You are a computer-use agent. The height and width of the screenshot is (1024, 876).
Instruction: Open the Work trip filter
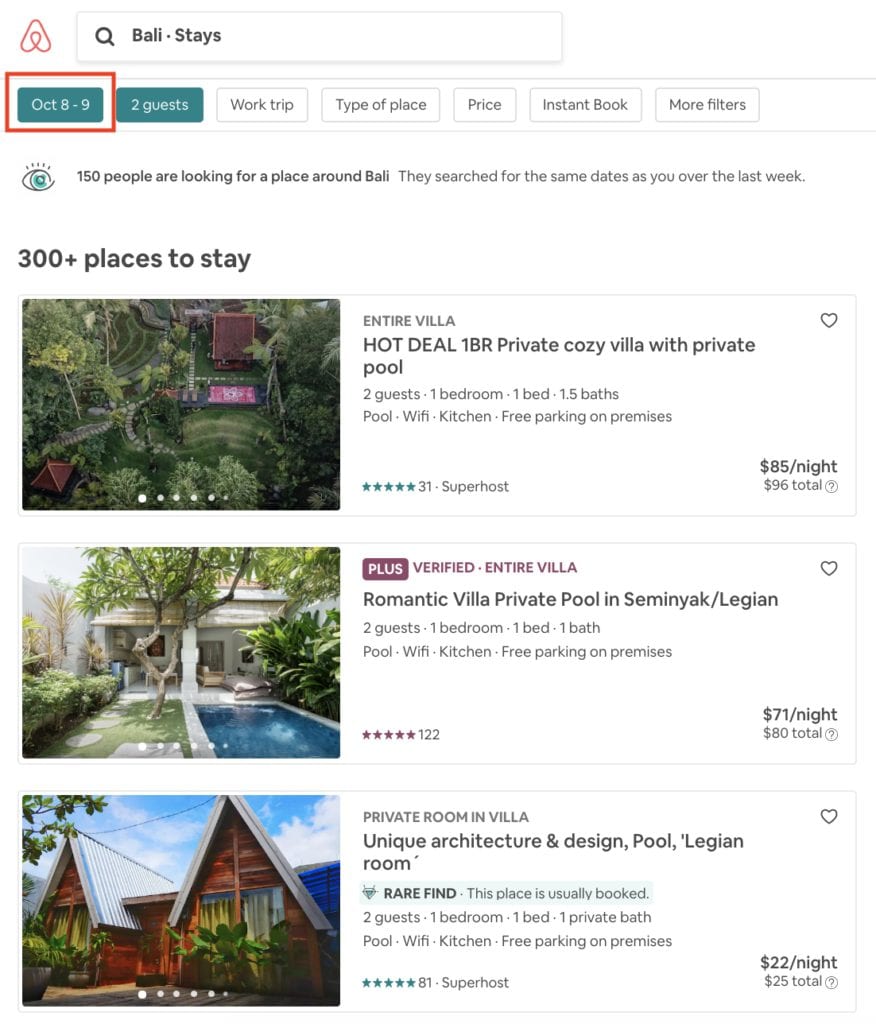pyautogui.click(x=262, y=104)
